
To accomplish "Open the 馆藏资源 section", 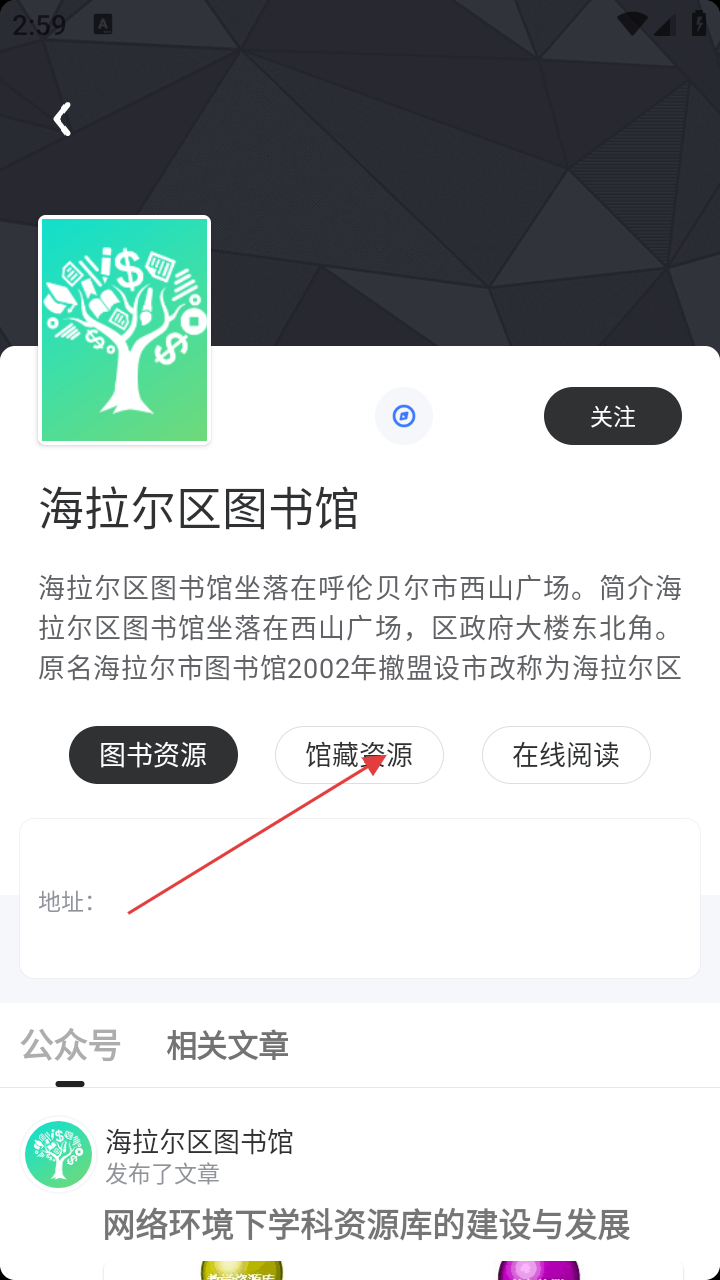I will [x=359, y=755].
